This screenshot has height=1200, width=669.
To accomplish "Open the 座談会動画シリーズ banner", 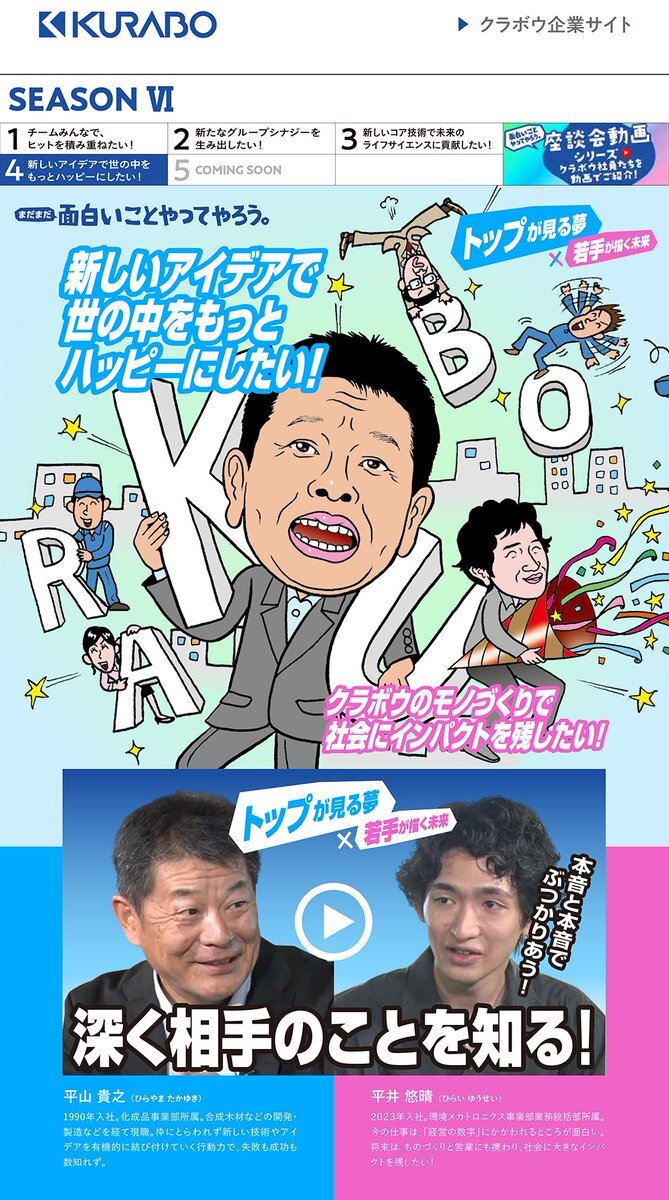I will pyautogui.click(x=585, y=153).
